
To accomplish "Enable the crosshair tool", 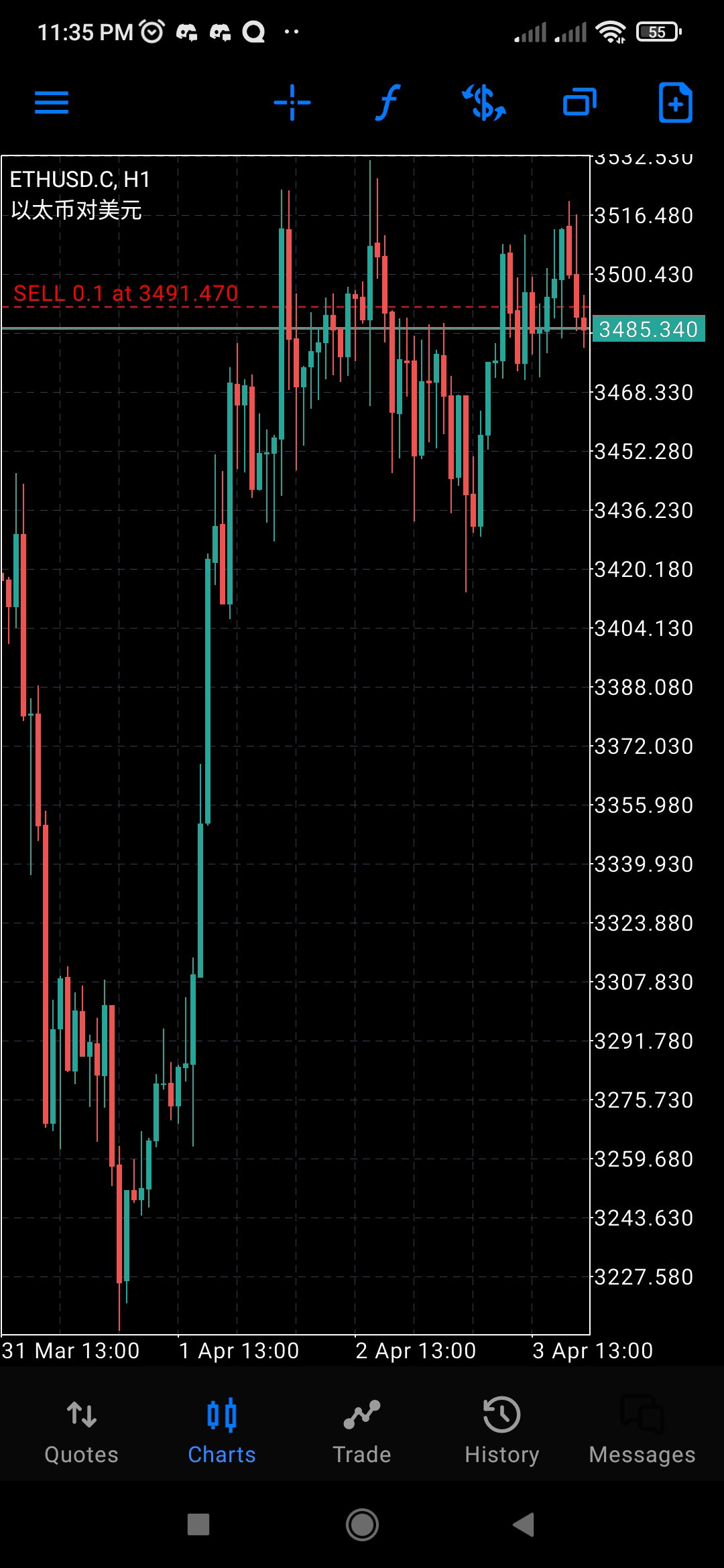I will 292,103.
